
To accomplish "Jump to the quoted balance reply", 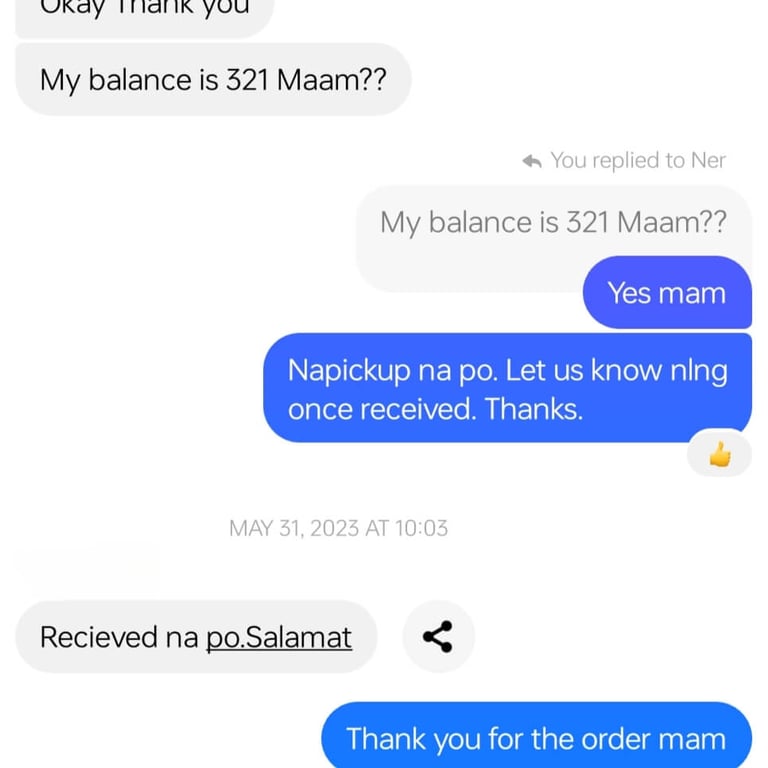I will tap(552, 222).
